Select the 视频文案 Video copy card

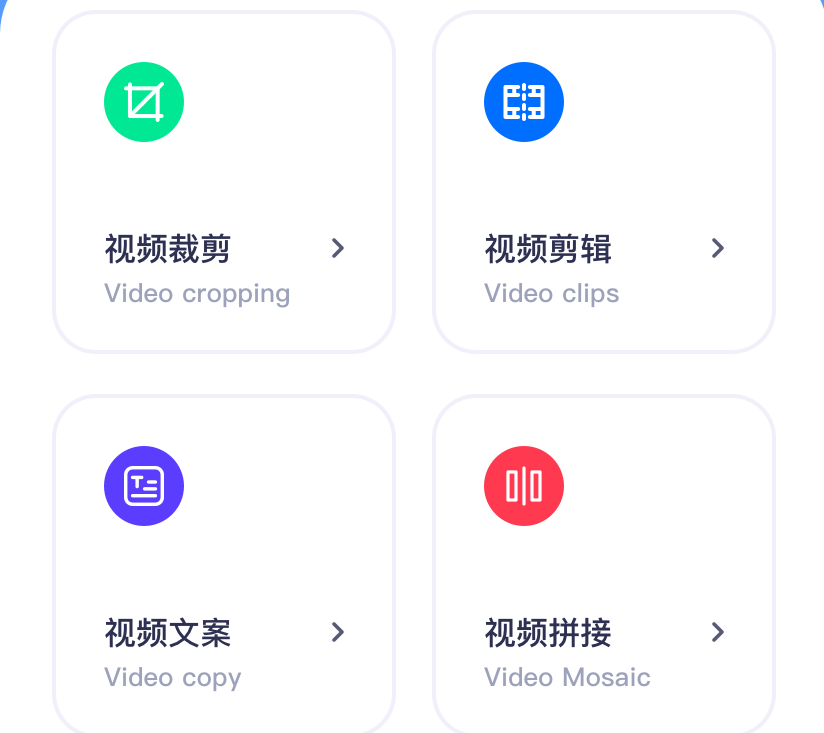click(x=224, y=567)
